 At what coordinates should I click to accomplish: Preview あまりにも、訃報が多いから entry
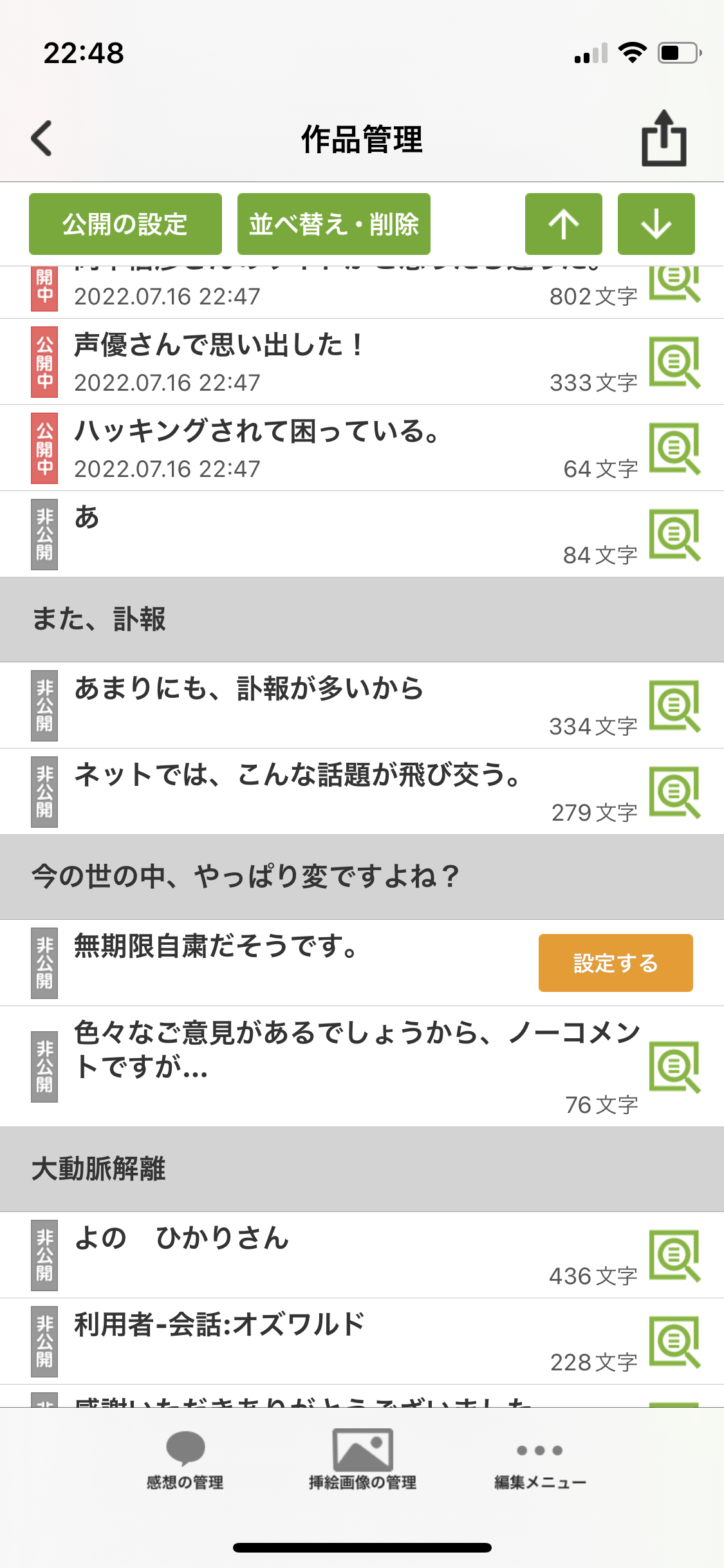tap(674, 706)
